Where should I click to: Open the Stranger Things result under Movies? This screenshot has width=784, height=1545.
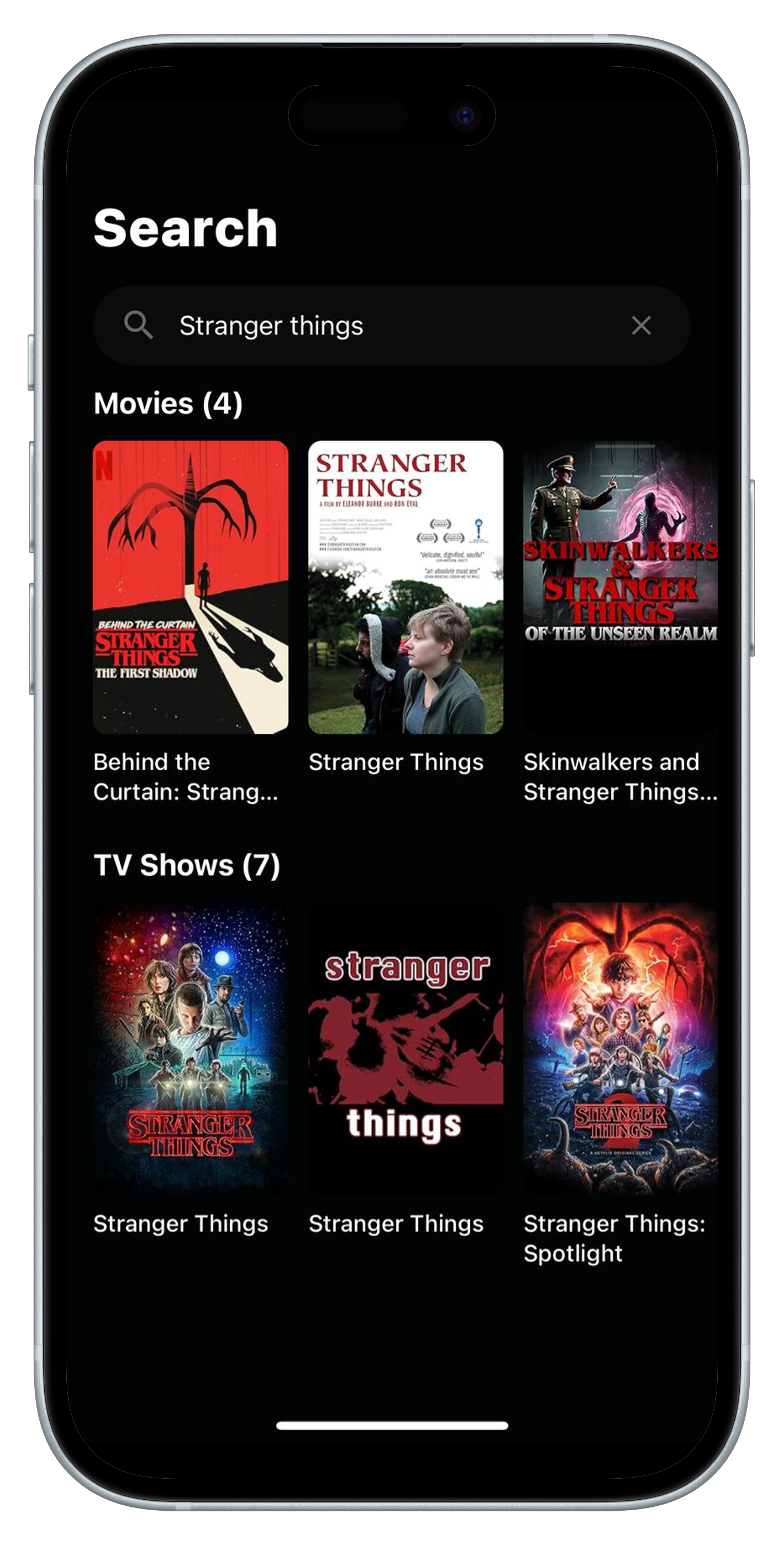coord(406,587)
